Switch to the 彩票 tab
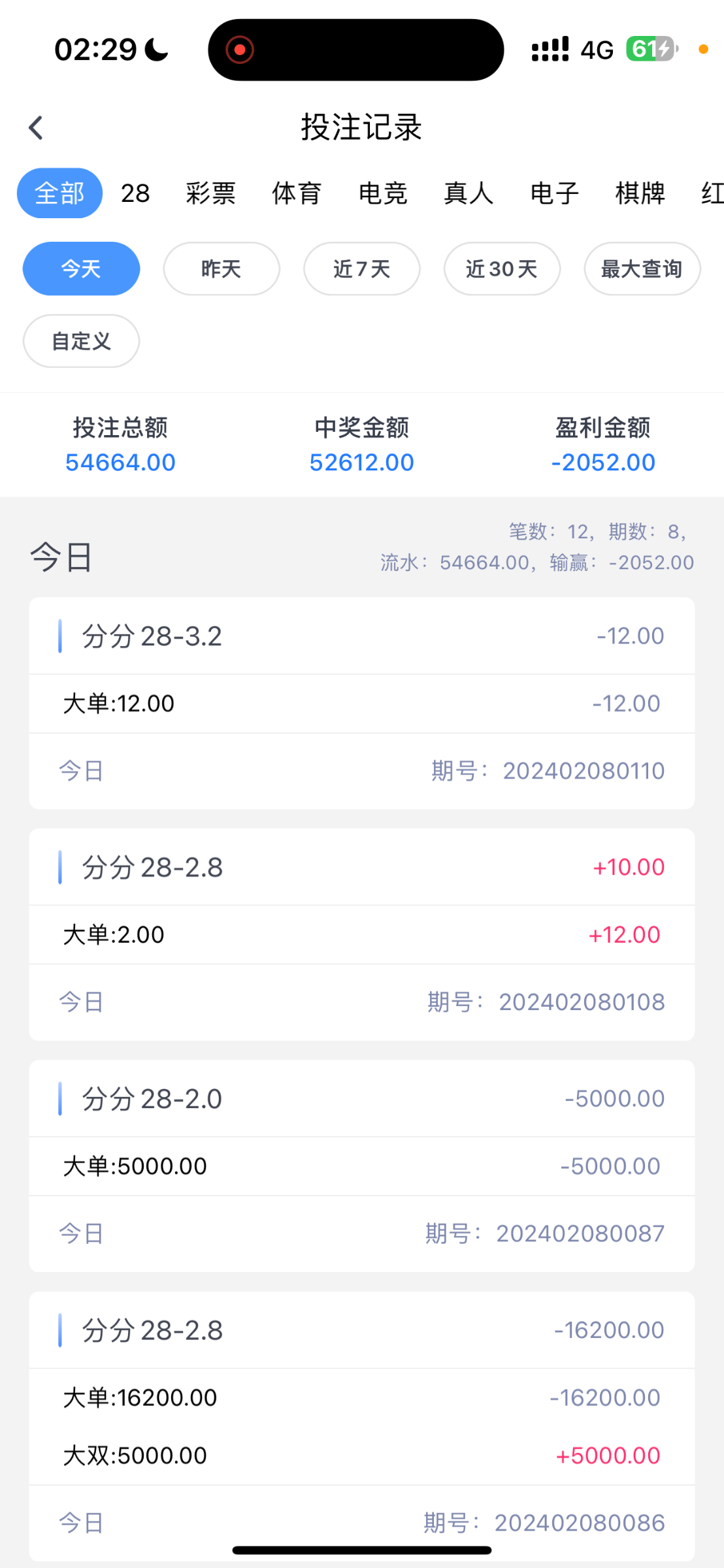The height and width of the screenshot is (1568, 724). [210, 193]
